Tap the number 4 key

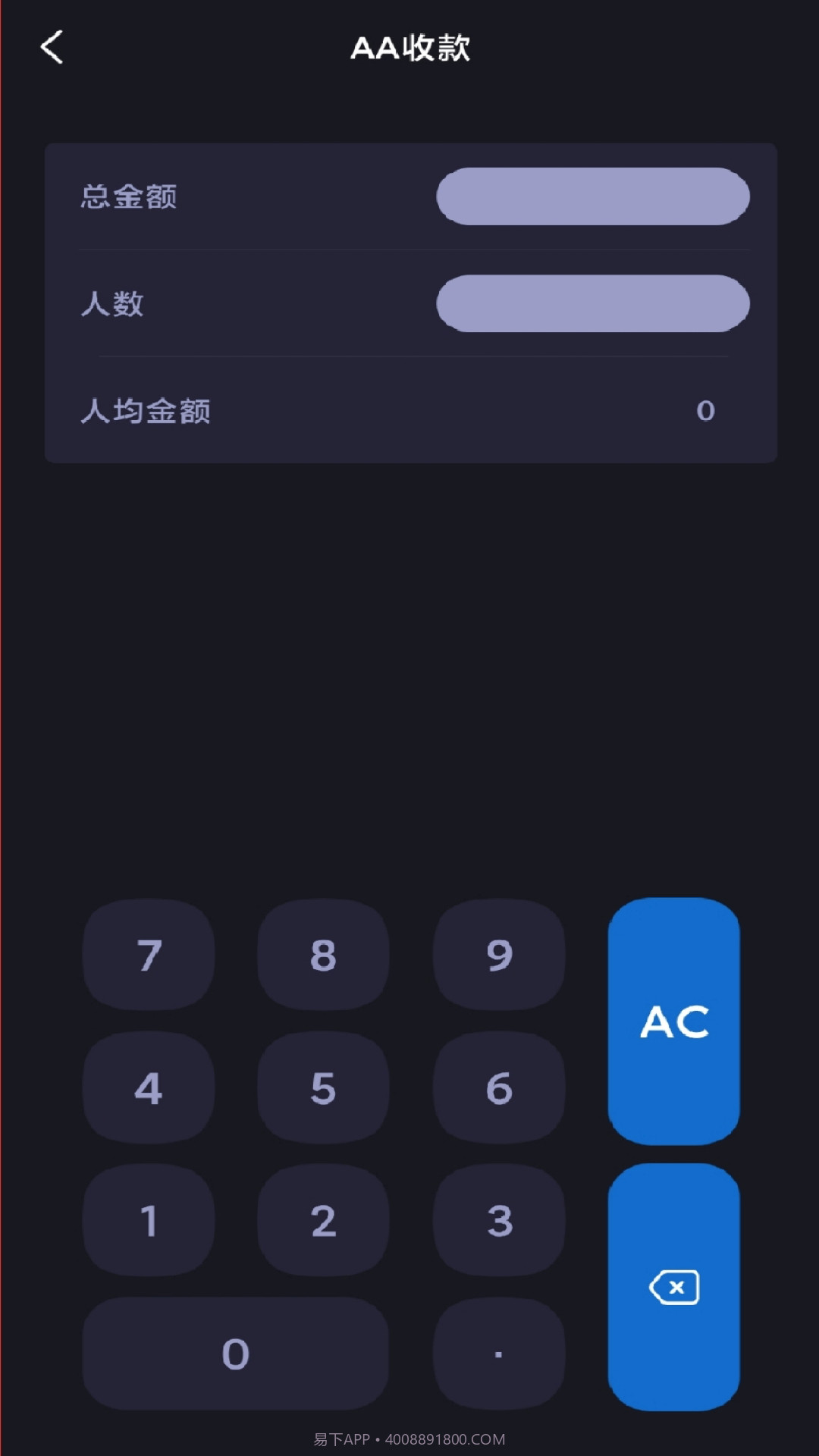149,1087
